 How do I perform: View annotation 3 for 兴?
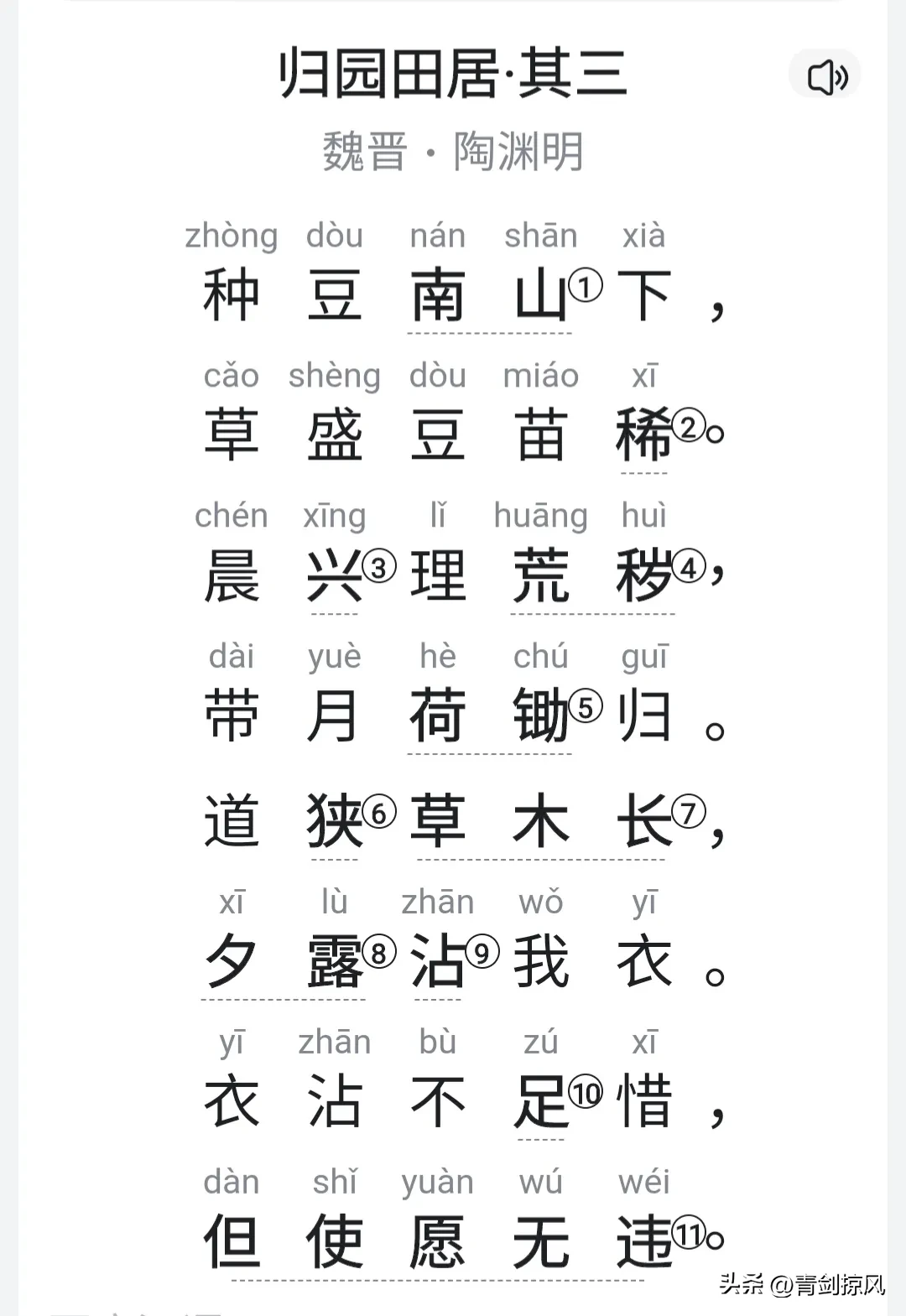point(378,568)
